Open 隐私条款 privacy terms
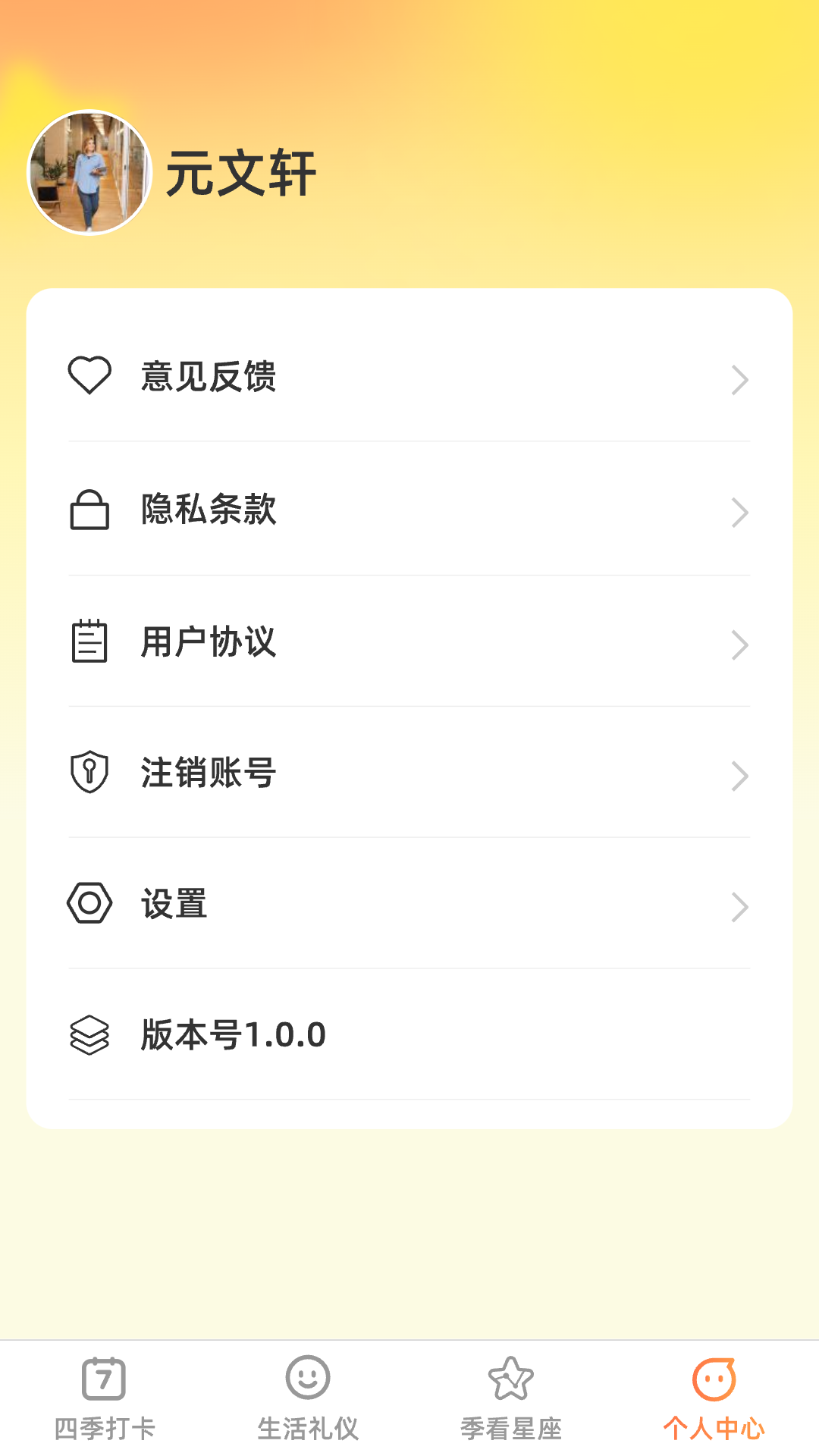 pos(409,510)
